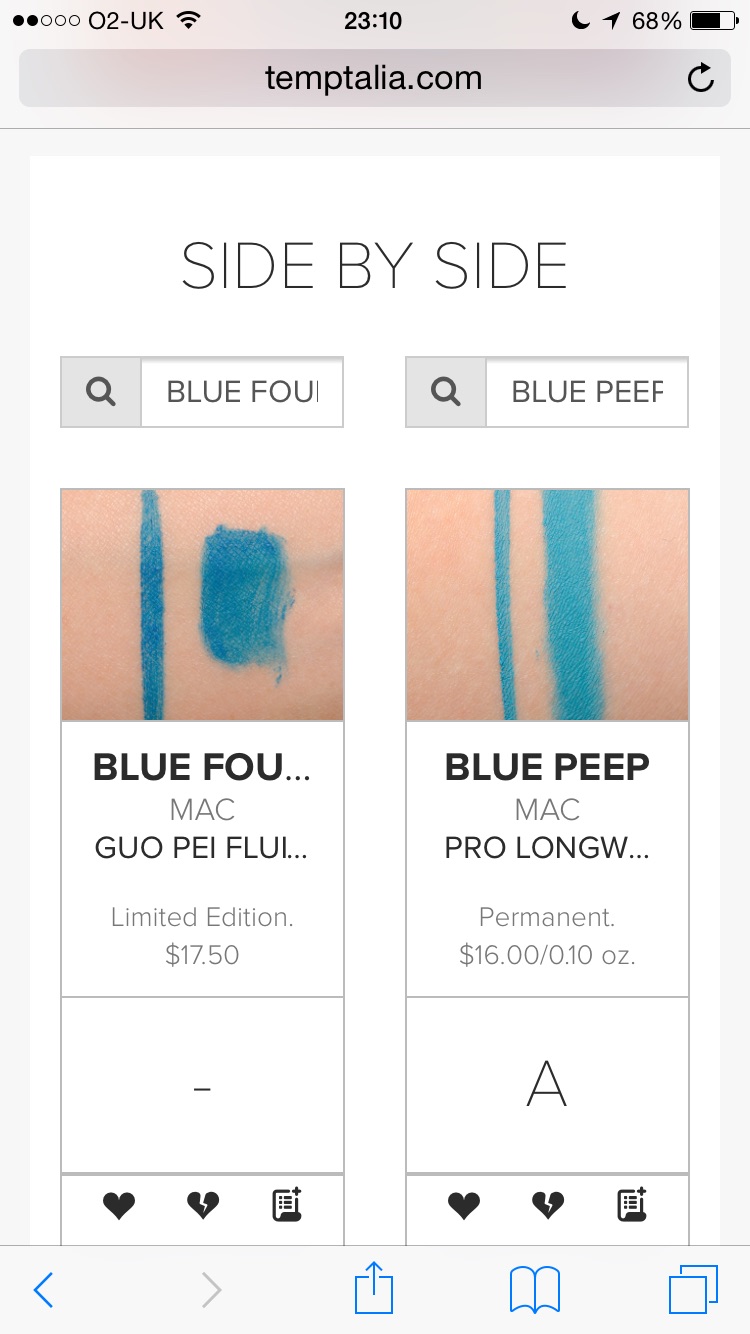Image resolution: width=750 pixels, height=1334 pixels.
Task: Tap the broken heart icon under Blue Peep
Action: tap(547, 1207)
